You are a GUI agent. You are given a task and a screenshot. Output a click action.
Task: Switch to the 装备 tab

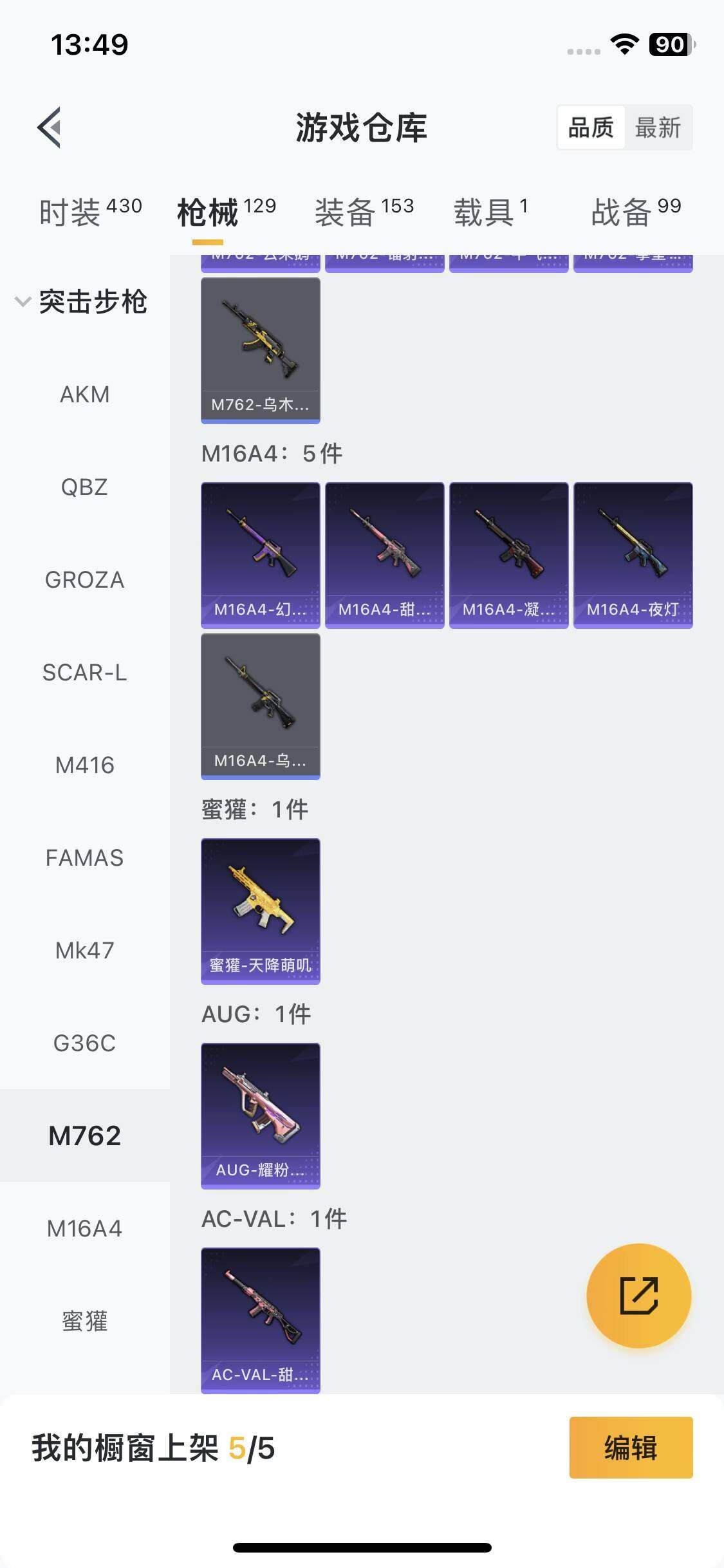point(364,212)
